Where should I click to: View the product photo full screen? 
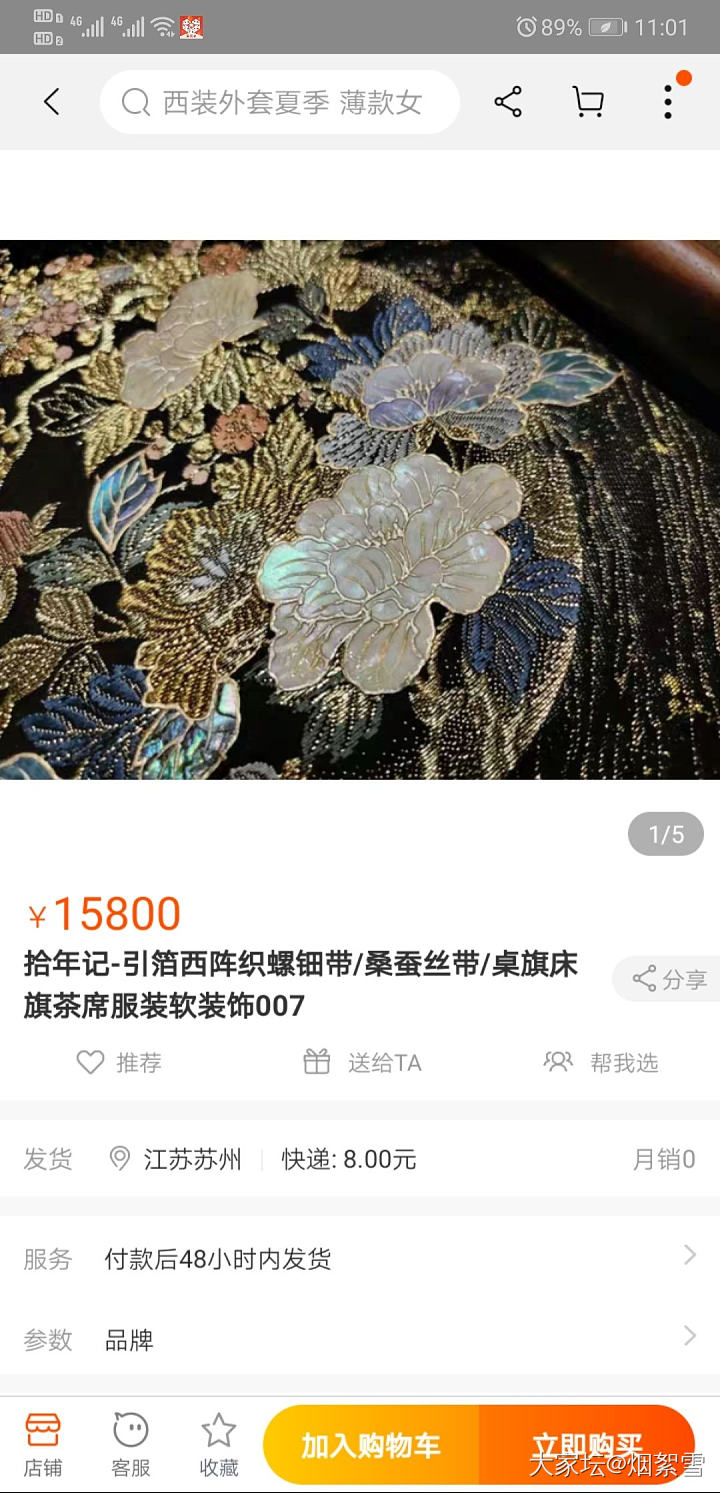click(360, 509)
